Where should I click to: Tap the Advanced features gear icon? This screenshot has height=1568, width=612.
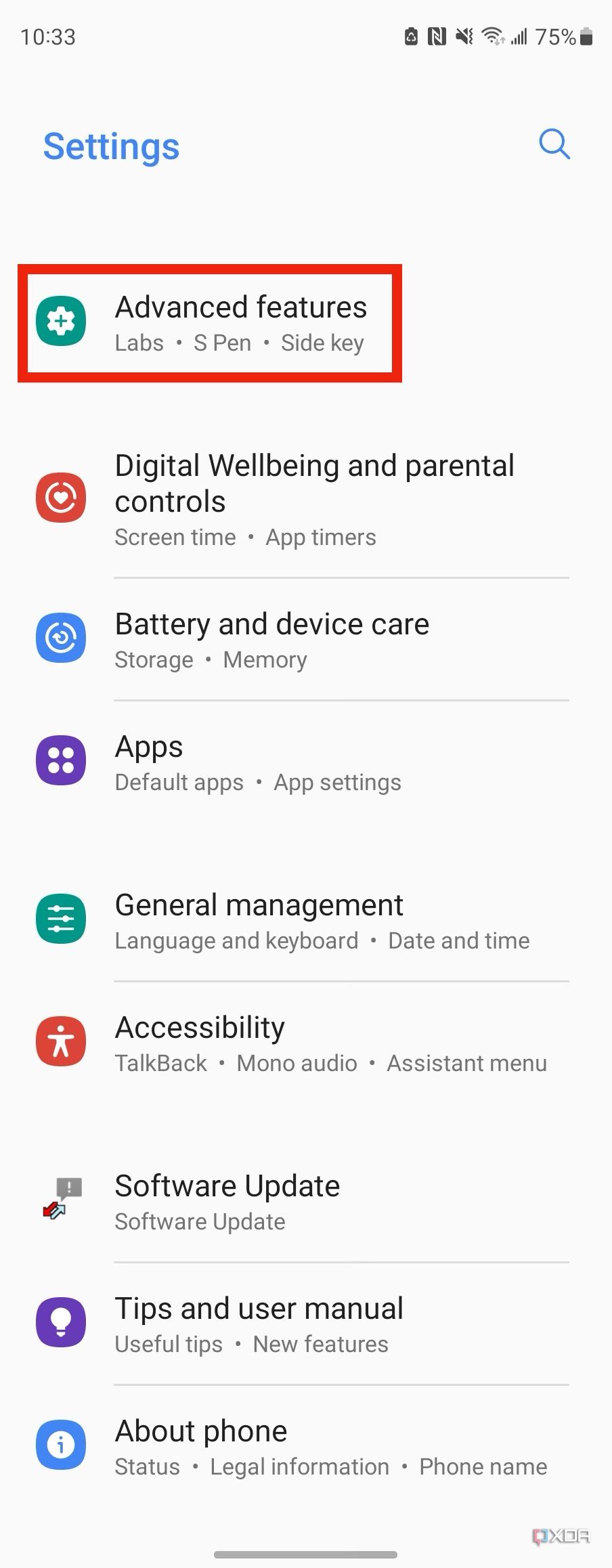pos(60,322)
